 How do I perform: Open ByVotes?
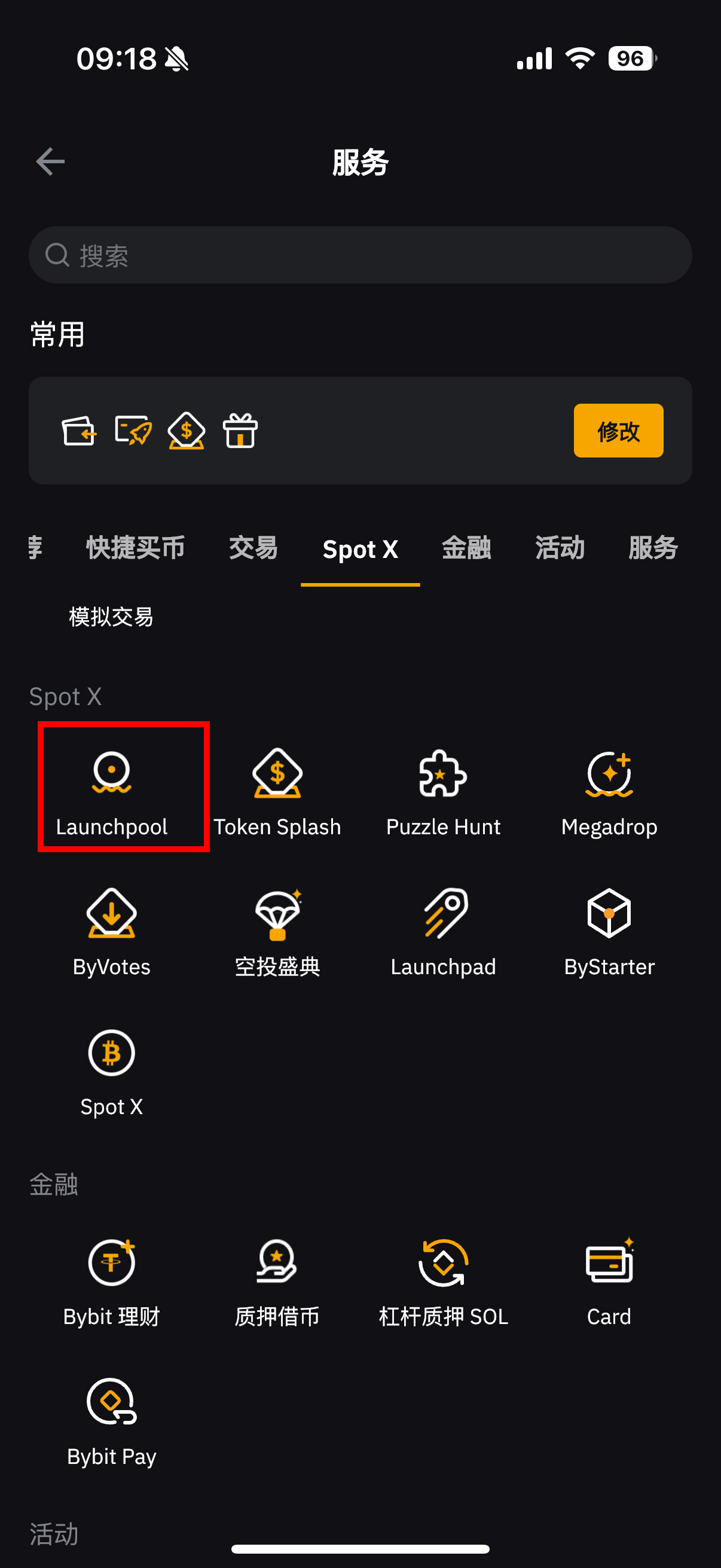point(111,931)
